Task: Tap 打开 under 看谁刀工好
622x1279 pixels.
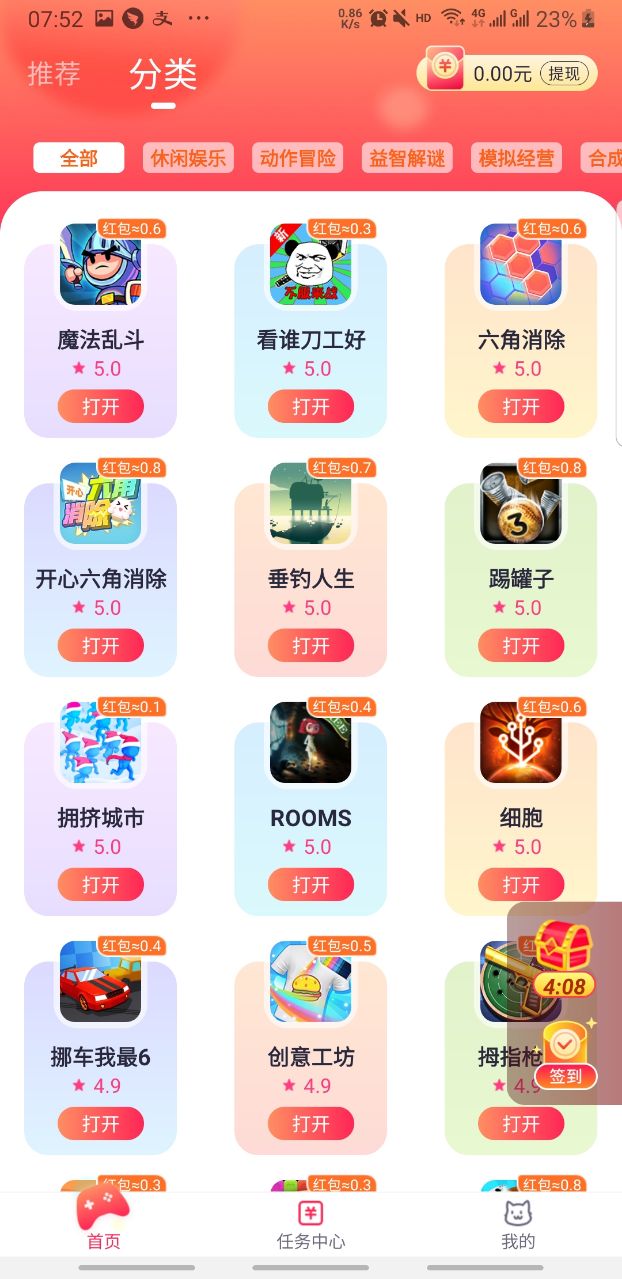Action: click(310, 407)
